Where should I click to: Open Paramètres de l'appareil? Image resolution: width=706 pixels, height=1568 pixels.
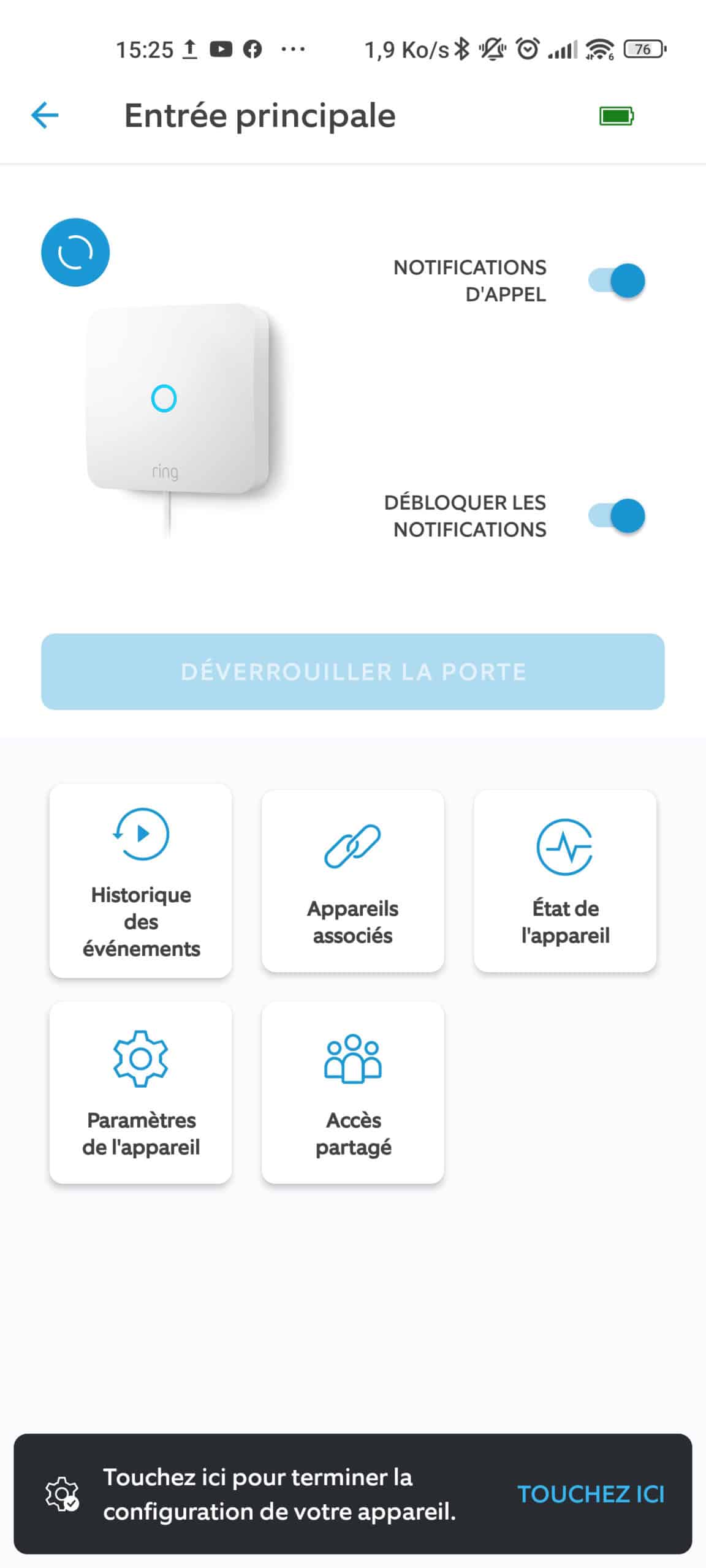click(x=141, y=1093)
